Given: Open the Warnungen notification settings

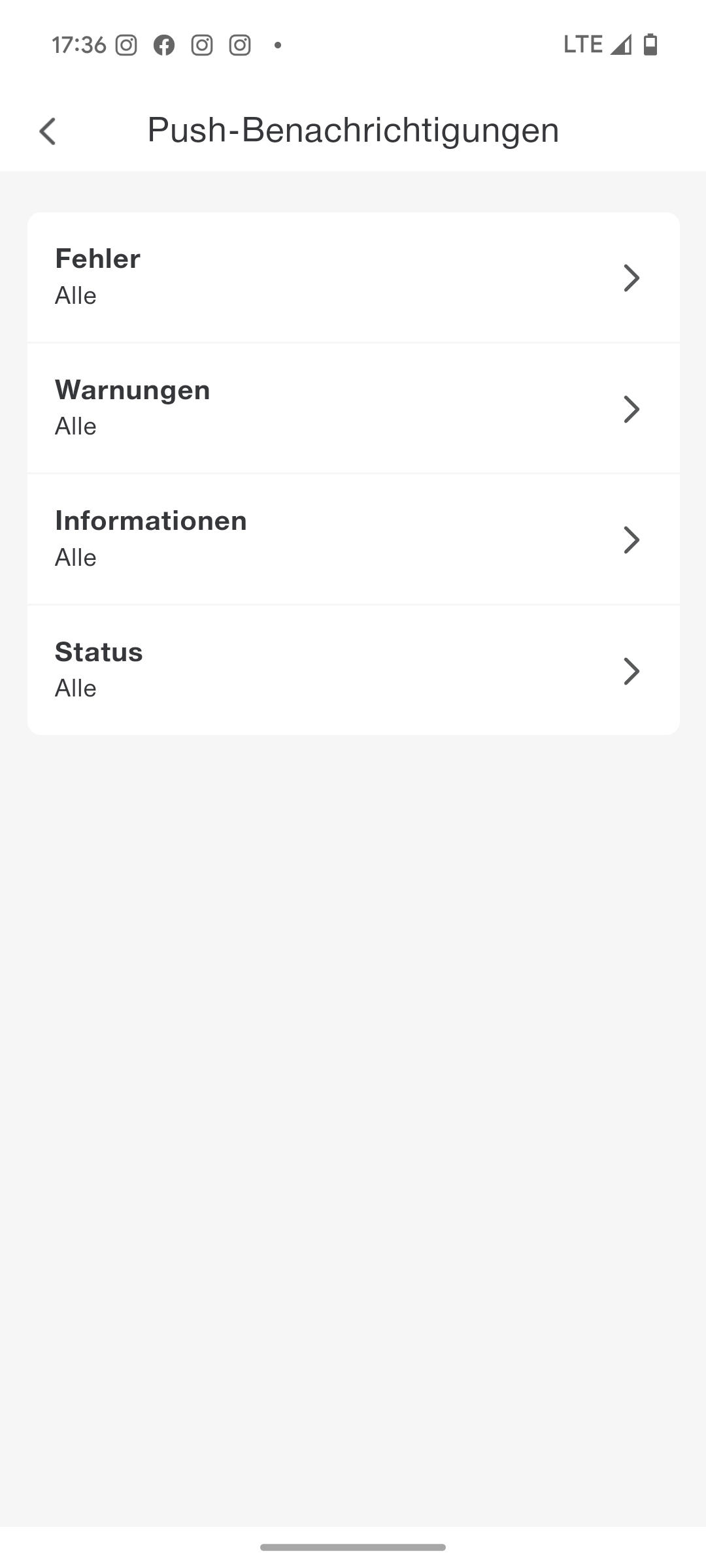Looking at the screenshot, I should pos(353,408).
